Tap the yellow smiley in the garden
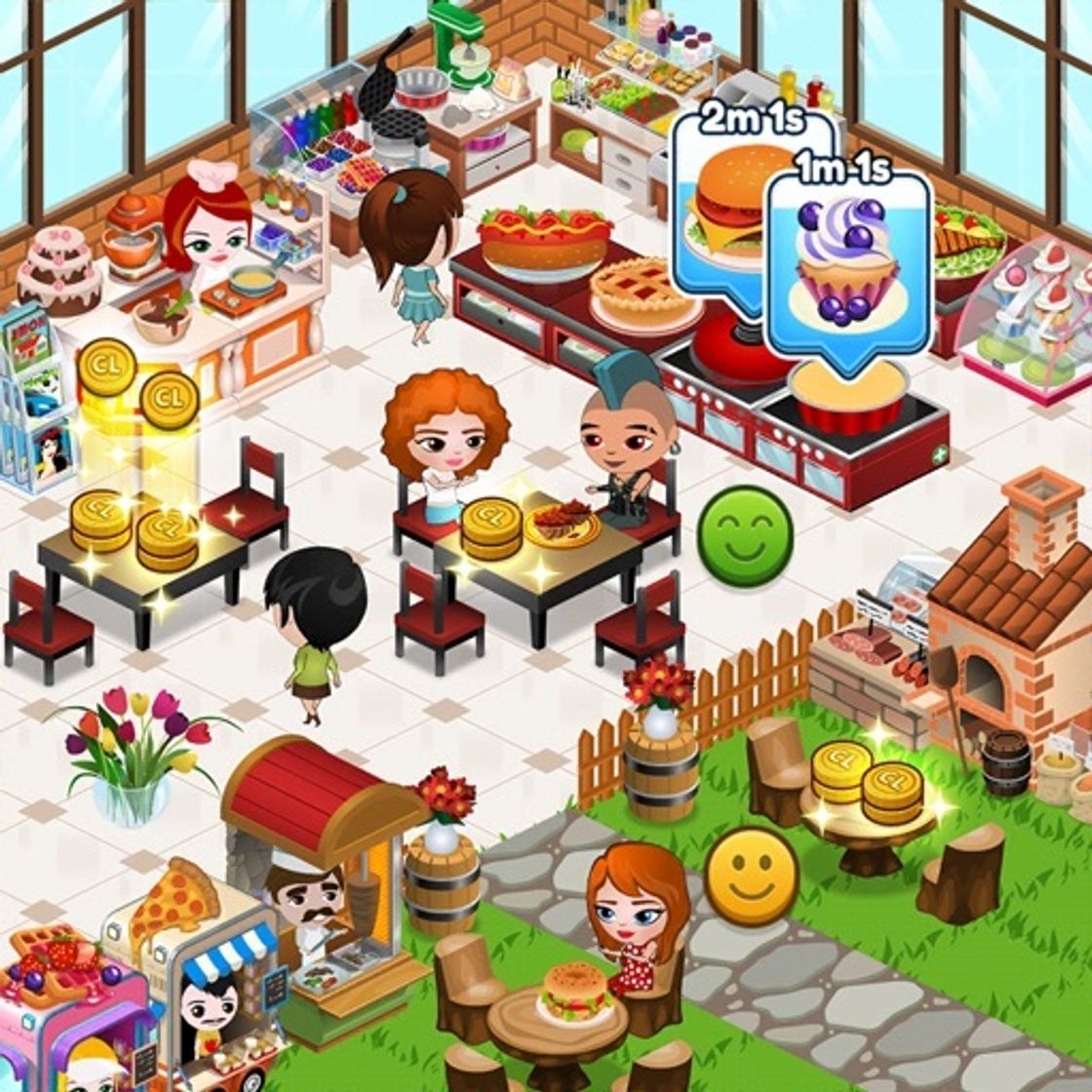 tap(751, 876)
